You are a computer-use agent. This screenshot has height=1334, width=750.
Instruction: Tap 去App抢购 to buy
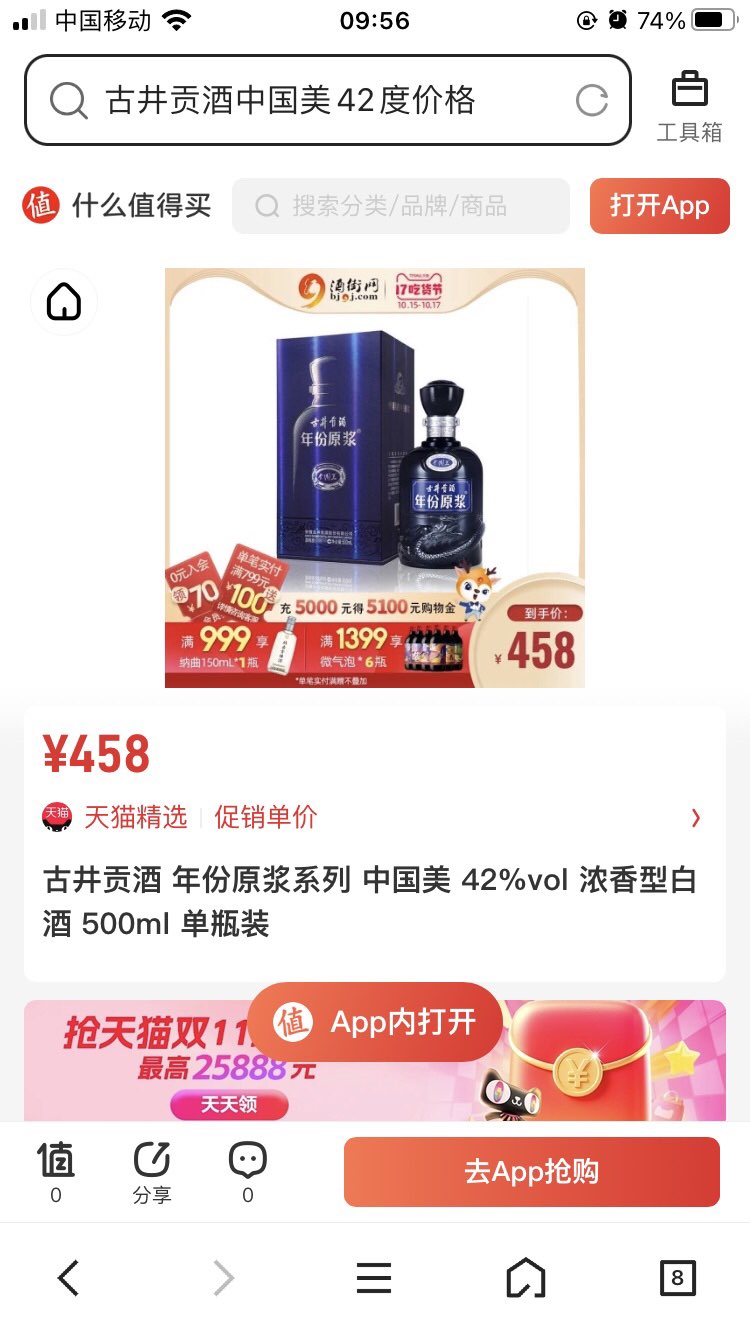[531, 1172]
